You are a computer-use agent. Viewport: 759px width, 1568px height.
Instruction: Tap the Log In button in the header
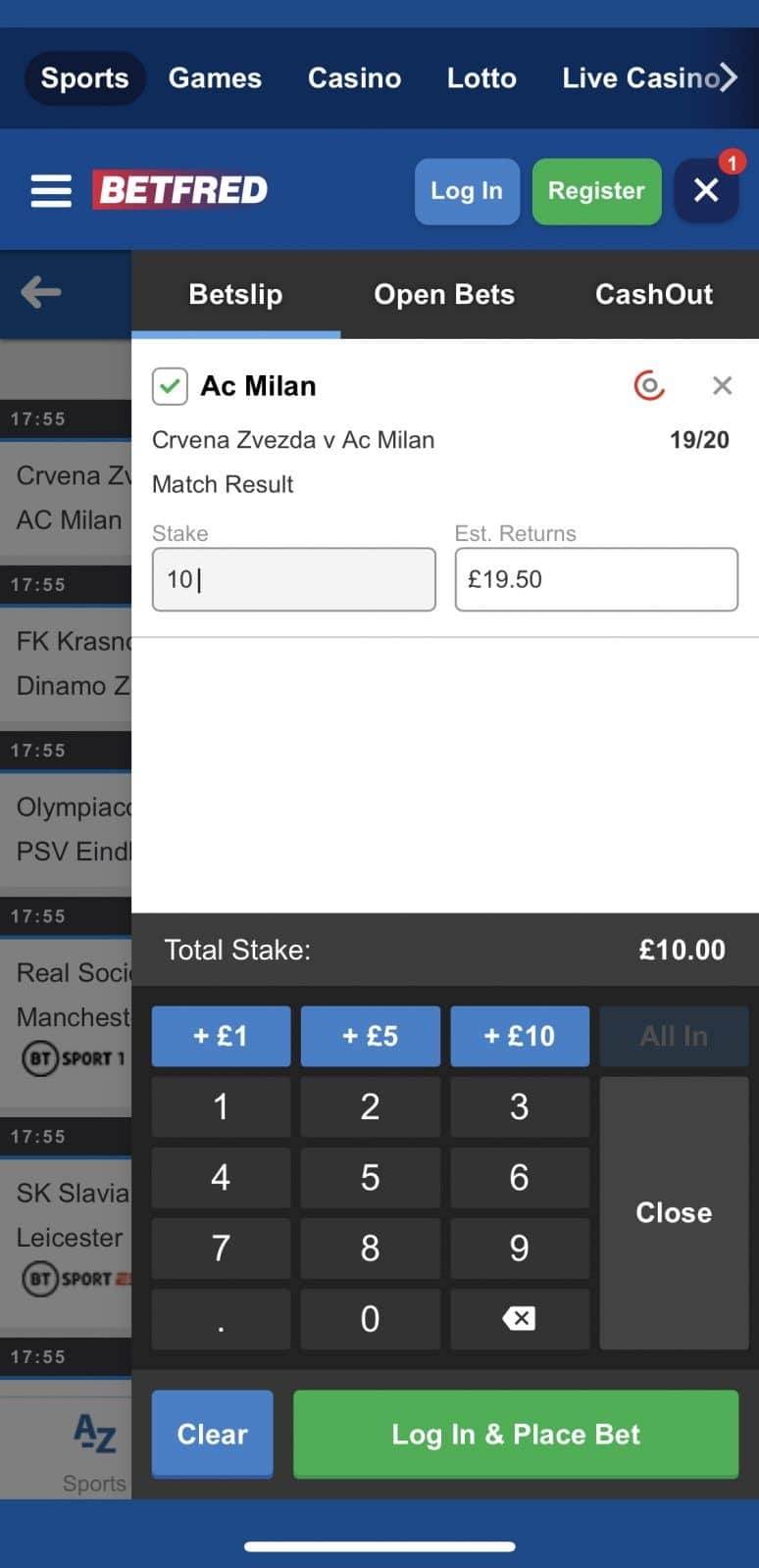467,191
